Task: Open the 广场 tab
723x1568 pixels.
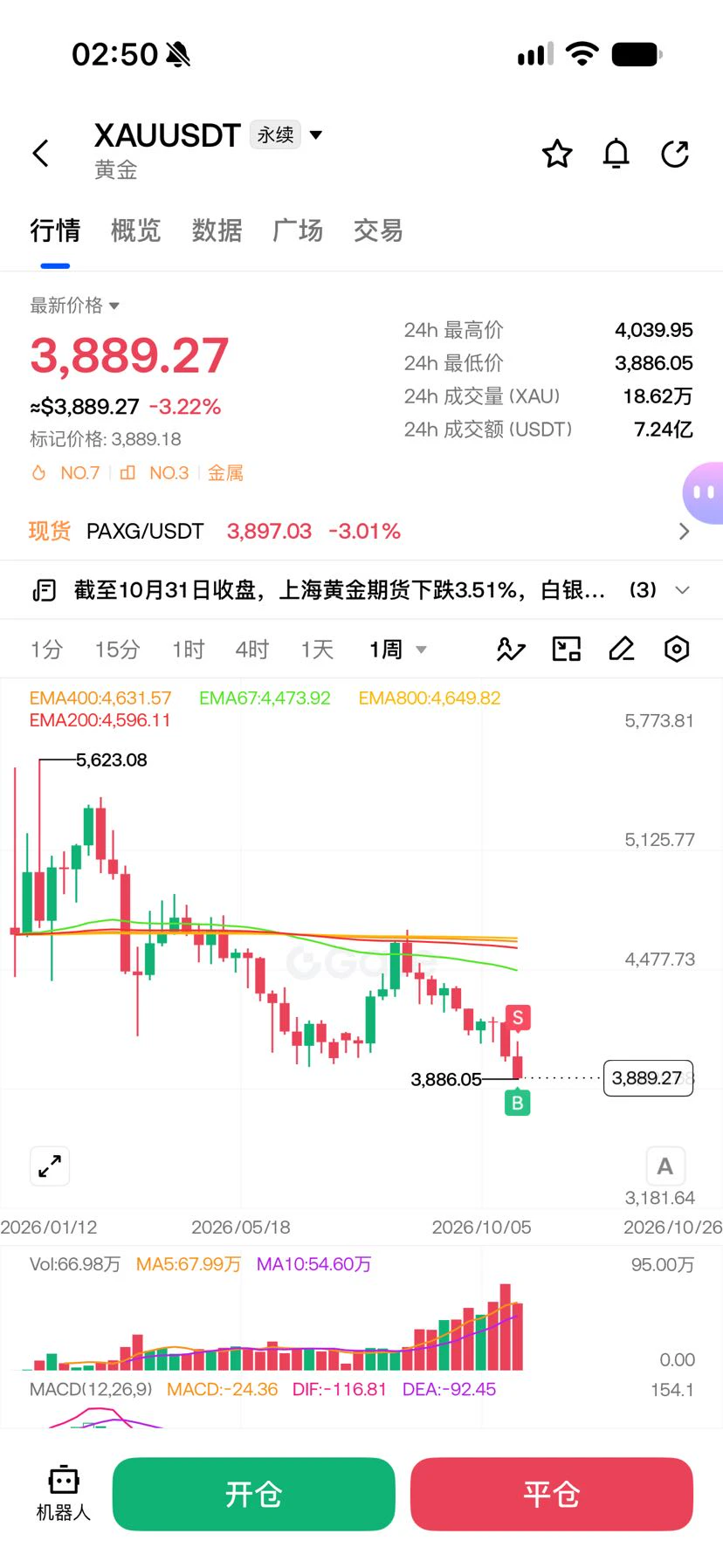Action: (x=298, y=230)
